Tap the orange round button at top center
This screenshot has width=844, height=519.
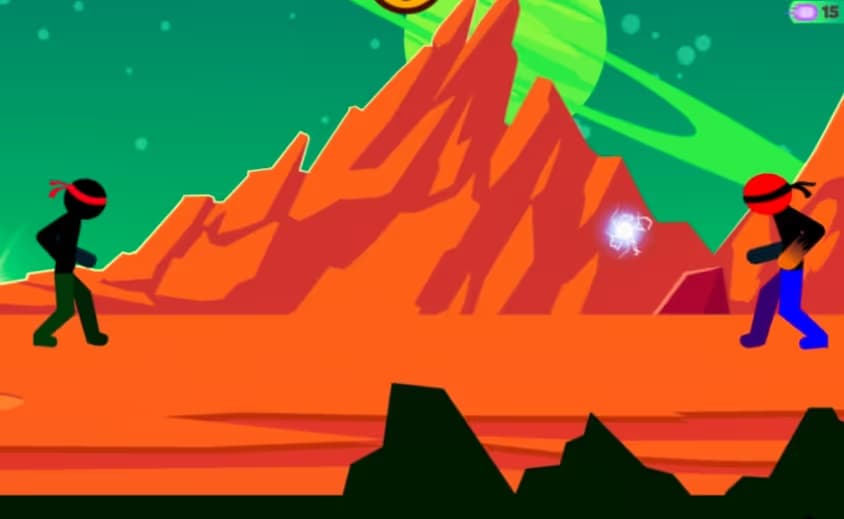407,3
